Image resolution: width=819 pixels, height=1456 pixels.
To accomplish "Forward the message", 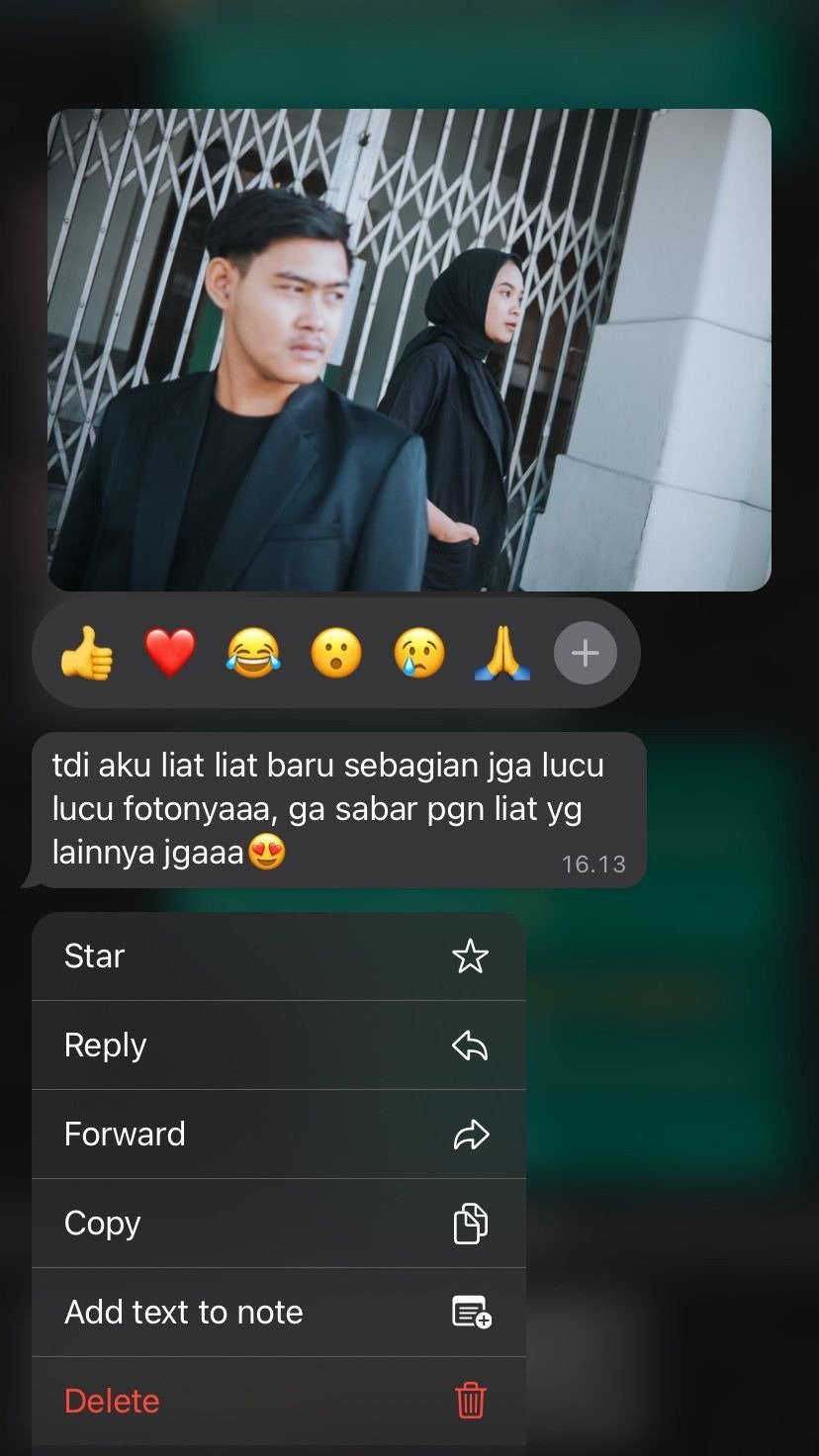I will (279, 1135).
